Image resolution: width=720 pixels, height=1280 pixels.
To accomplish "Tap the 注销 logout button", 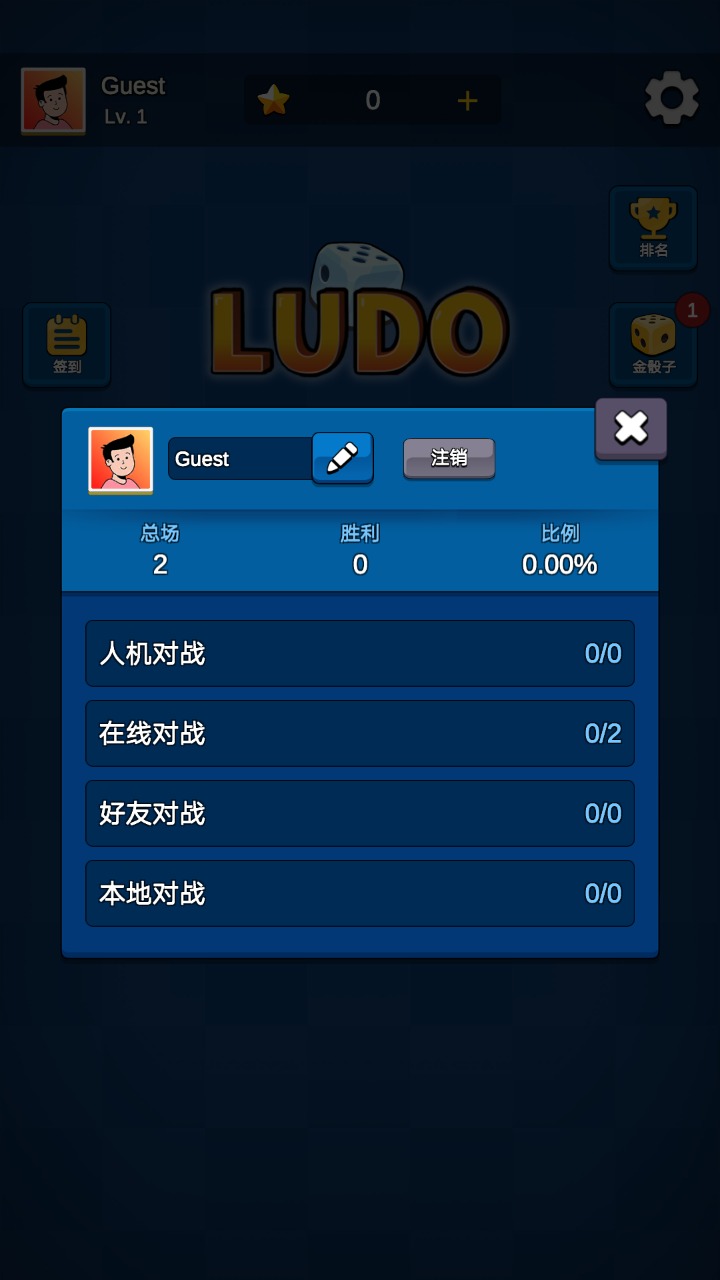I will pyautogui.click(x=449, y=458).
